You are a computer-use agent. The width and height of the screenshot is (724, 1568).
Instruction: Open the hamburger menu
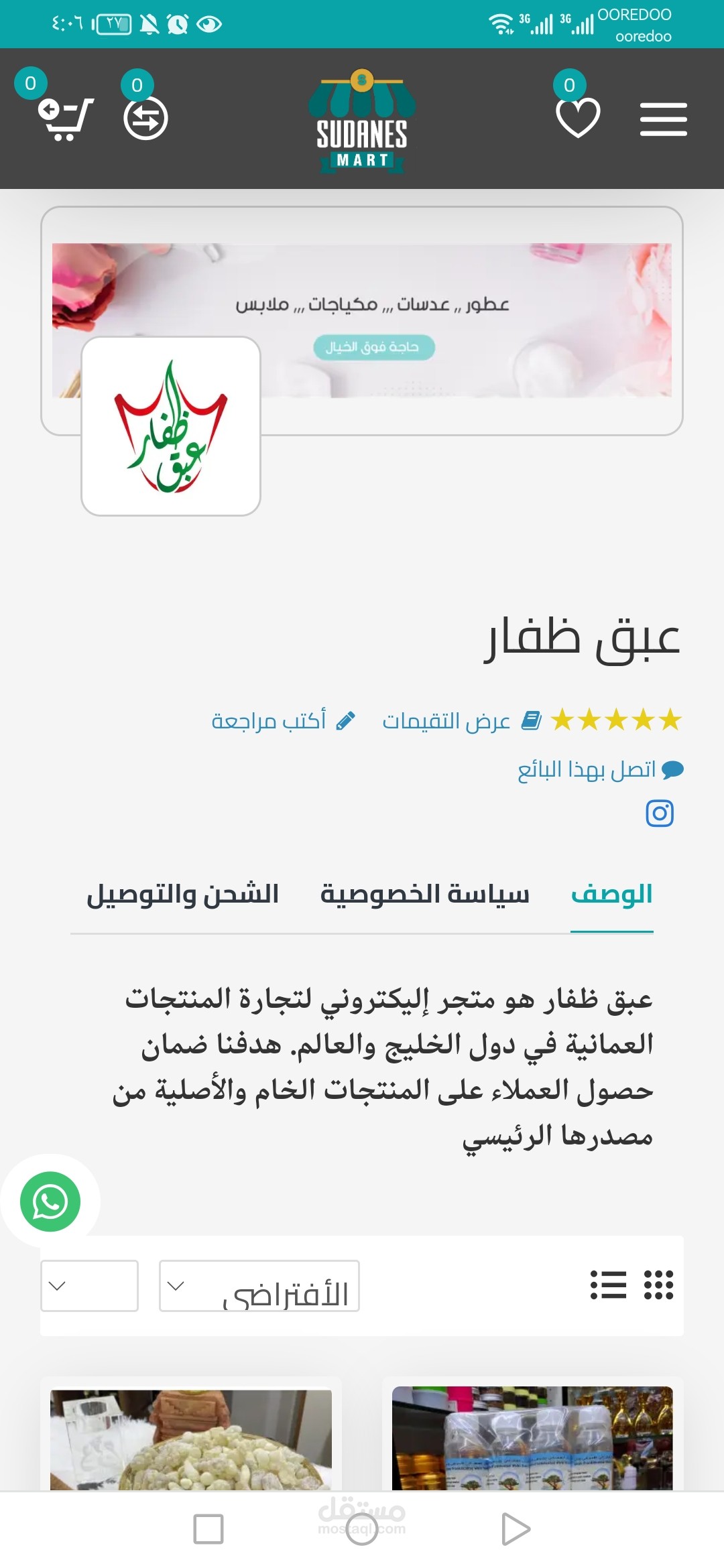point(663,119)
